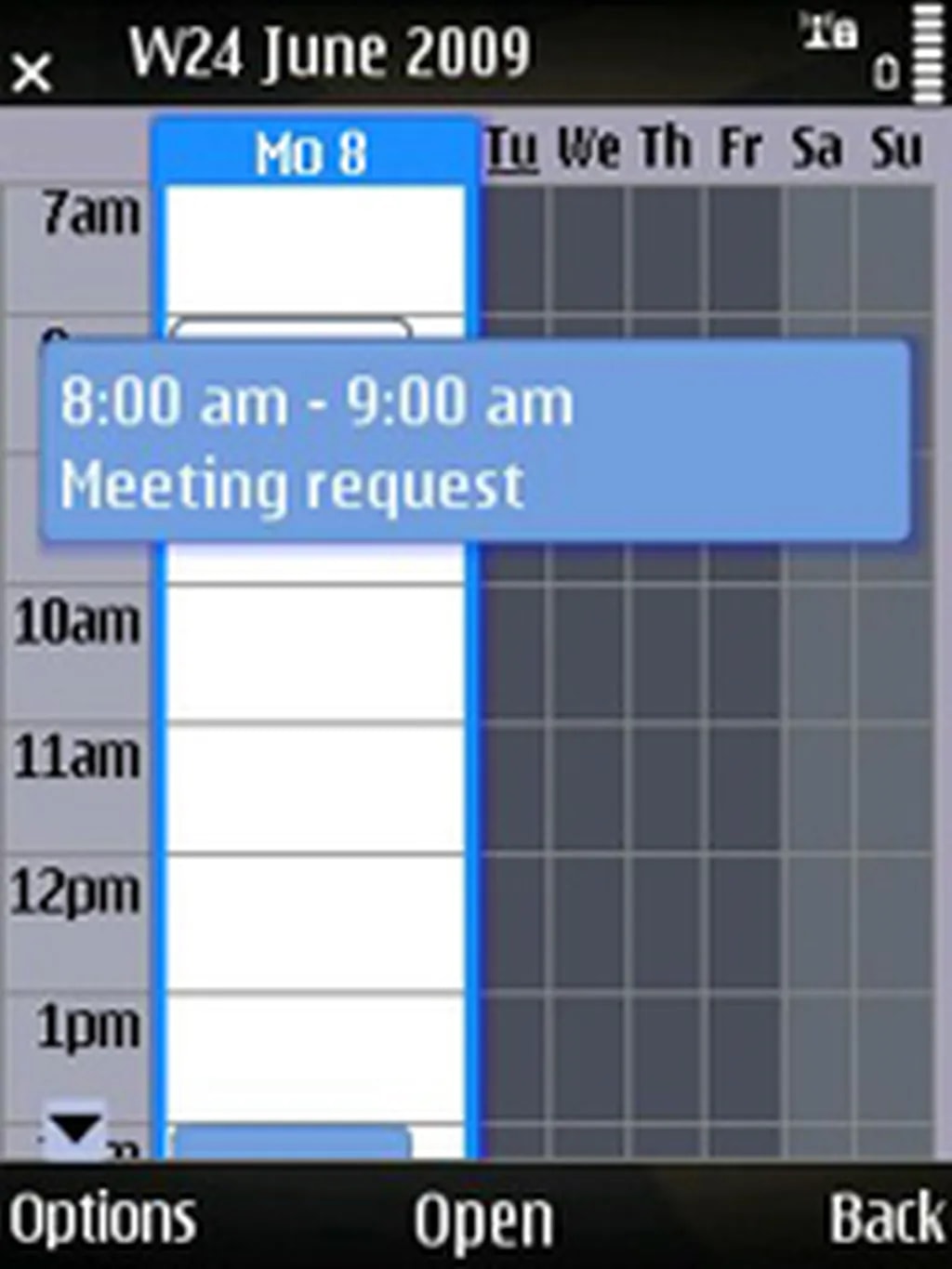
Task: Switch to the Th day column
Action: [667, 149]
